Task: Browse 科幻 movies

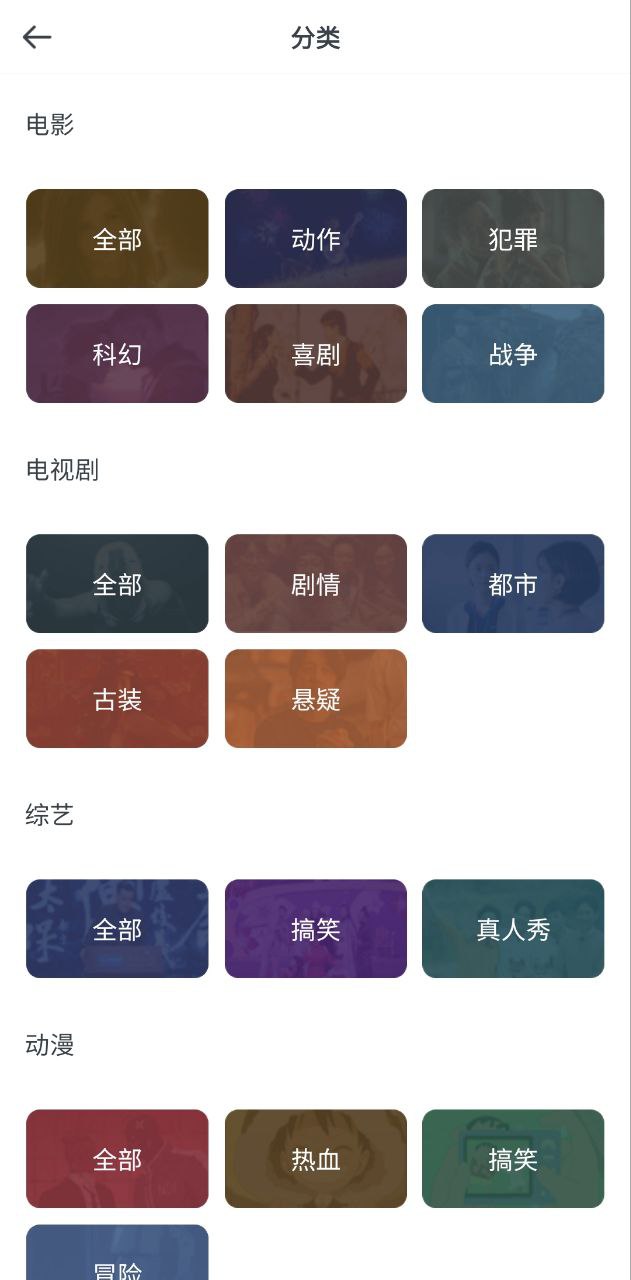Action: coord(117,354)
